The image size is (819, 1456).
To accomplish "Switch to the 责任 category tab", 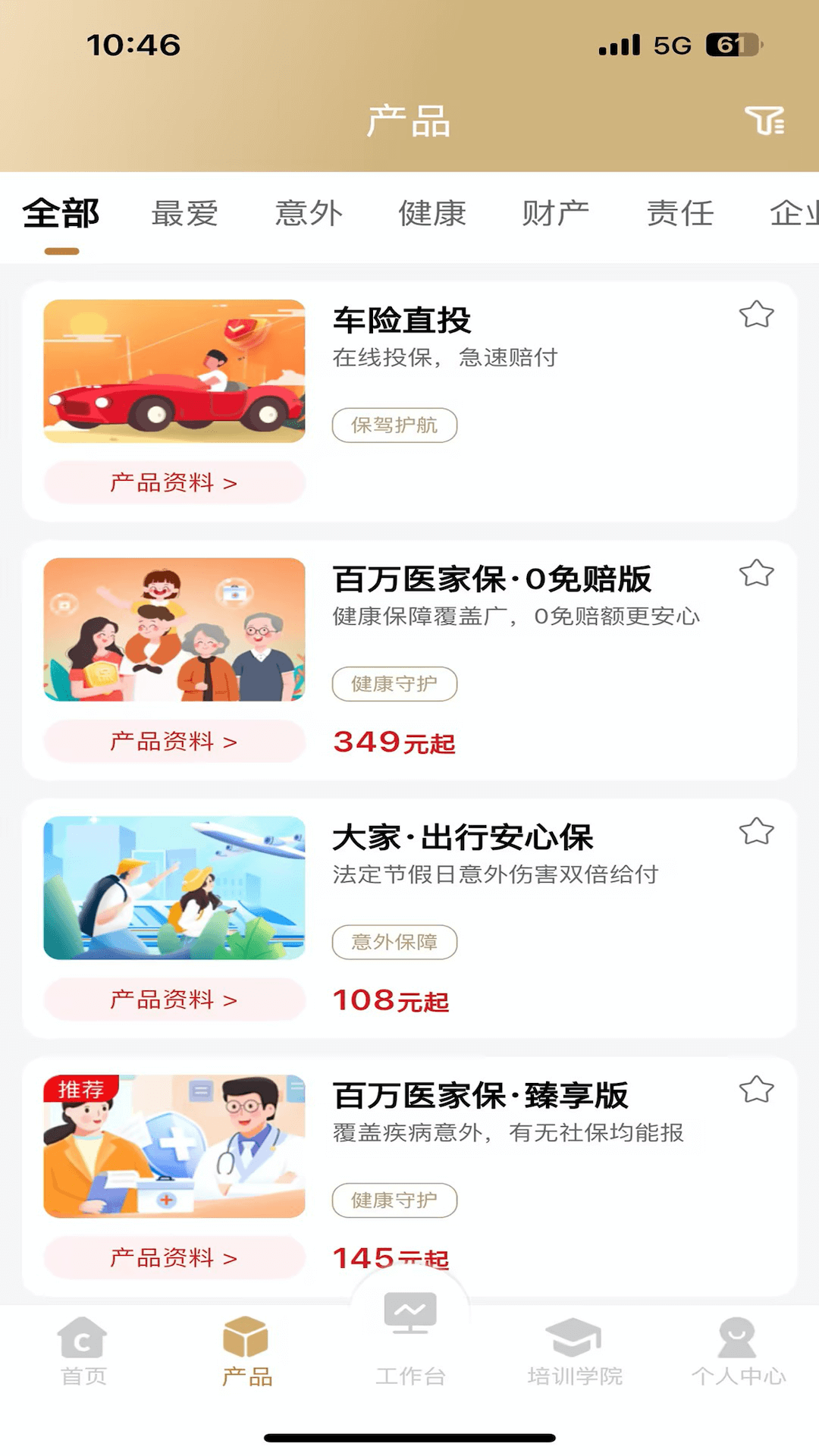I will [x=680, y=213].
